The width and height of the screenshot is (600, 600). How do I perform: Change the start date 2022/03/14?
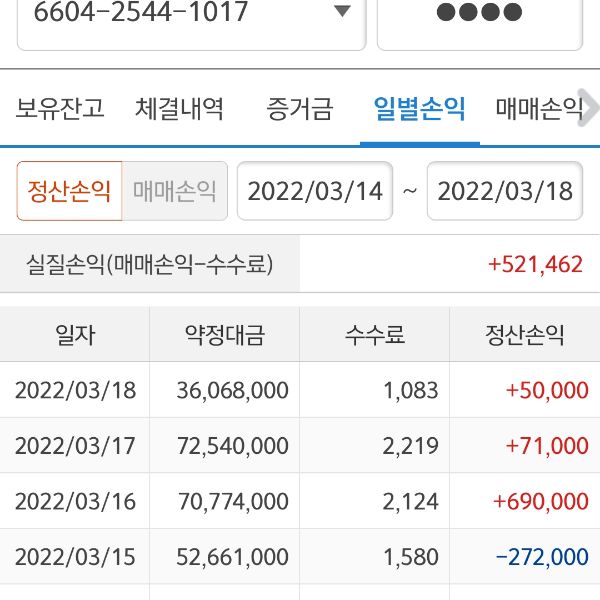pyautogui.click(x=315, y=191)
